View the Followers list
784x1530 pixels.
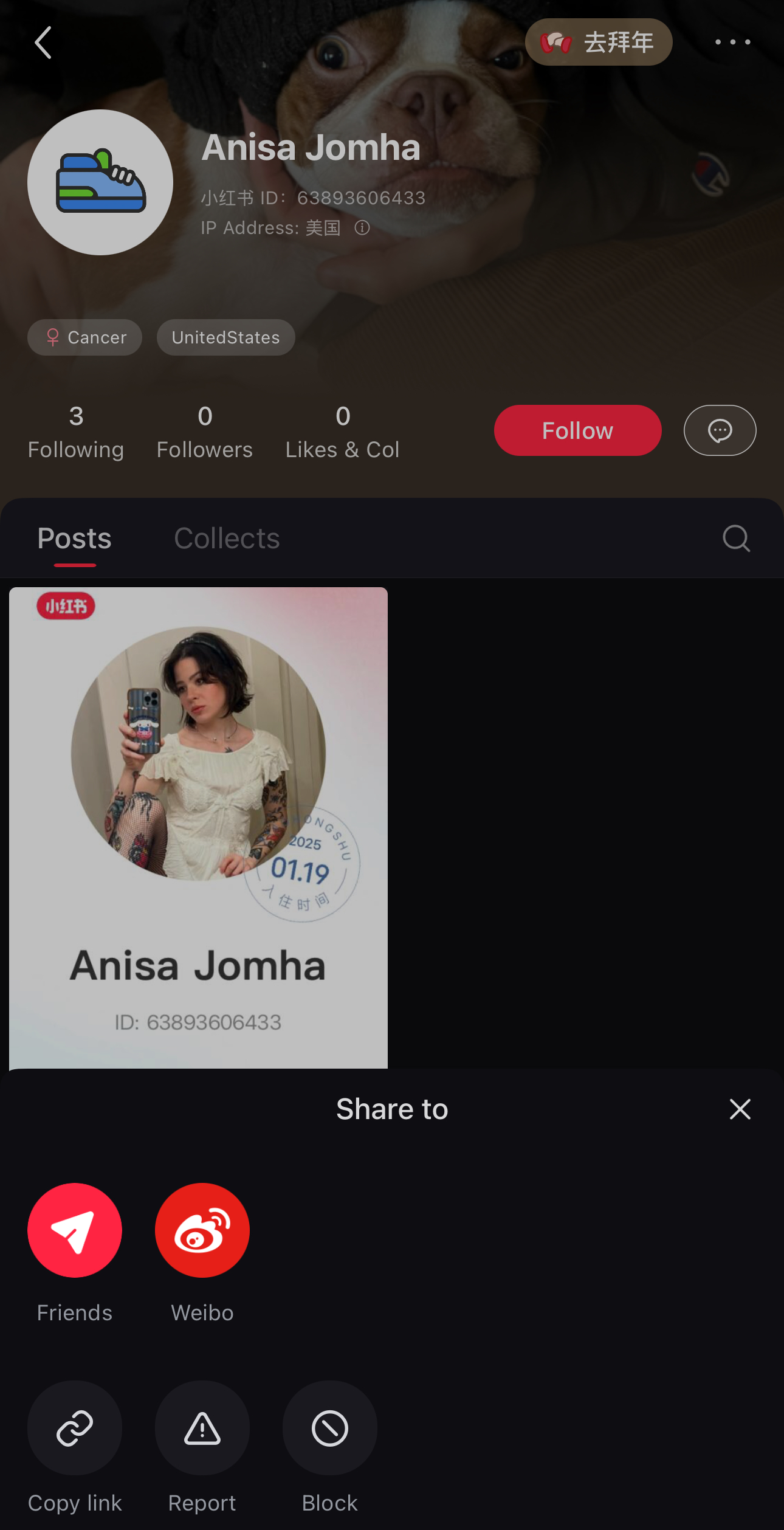click(x=205, y=432)
